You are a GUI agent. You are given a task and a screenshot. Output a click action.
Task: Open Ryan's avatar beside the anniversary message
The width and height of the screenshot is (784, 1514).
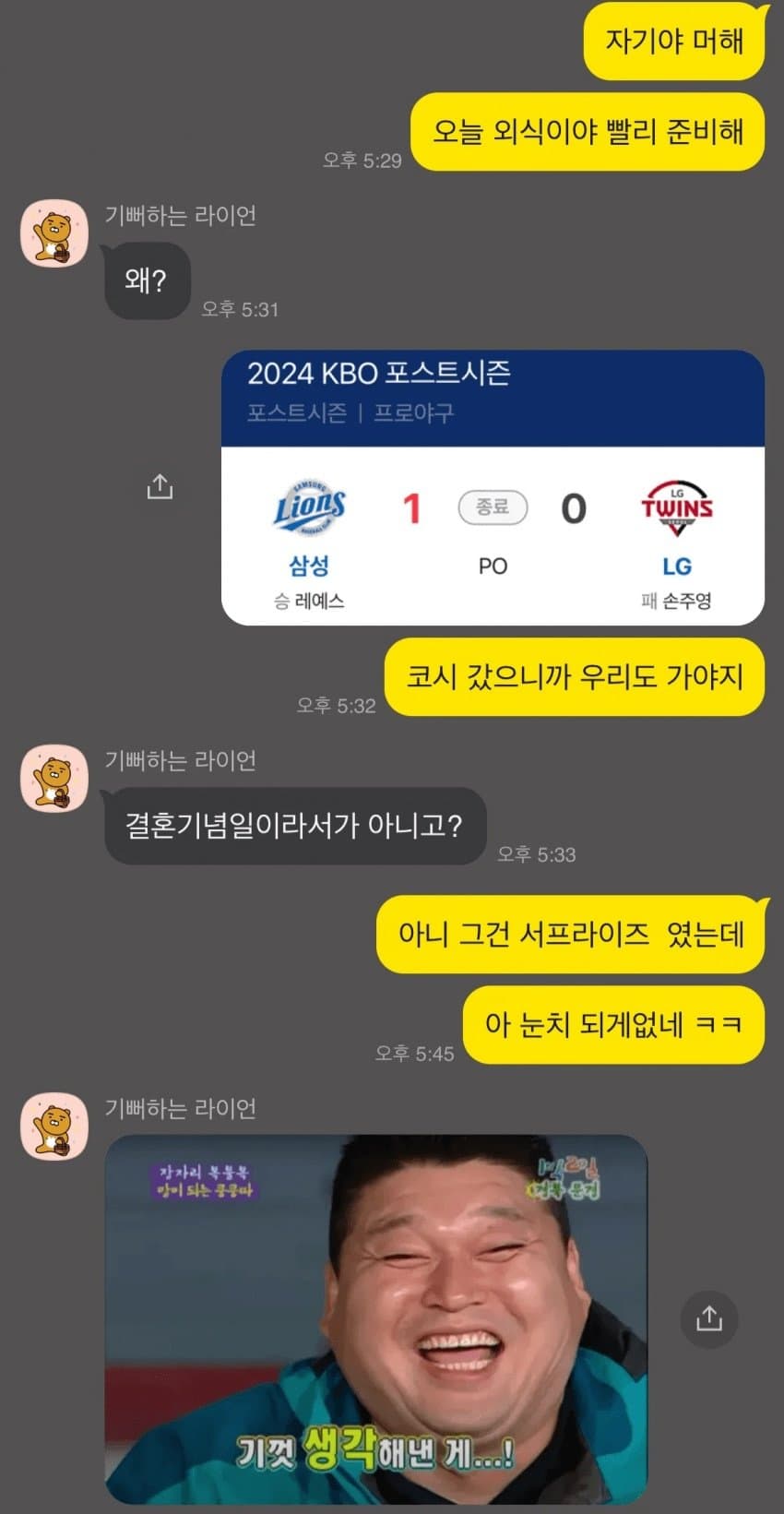point(53,779)
